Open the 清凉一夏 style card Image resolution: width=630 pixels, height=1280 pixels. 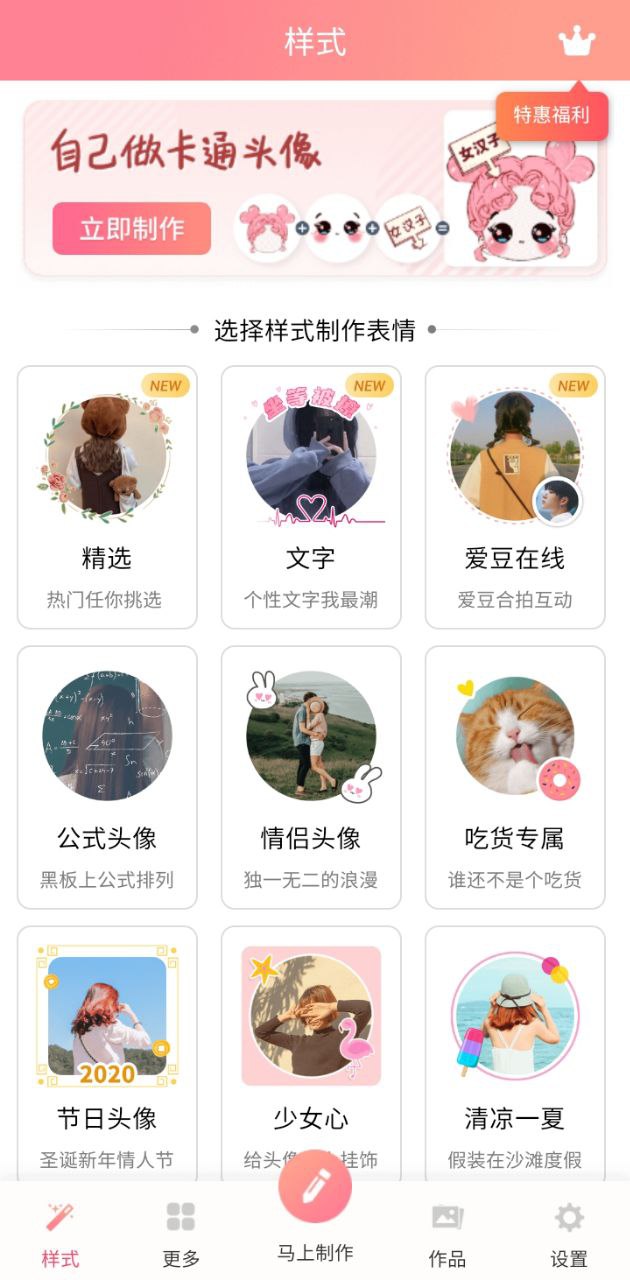515,1054
